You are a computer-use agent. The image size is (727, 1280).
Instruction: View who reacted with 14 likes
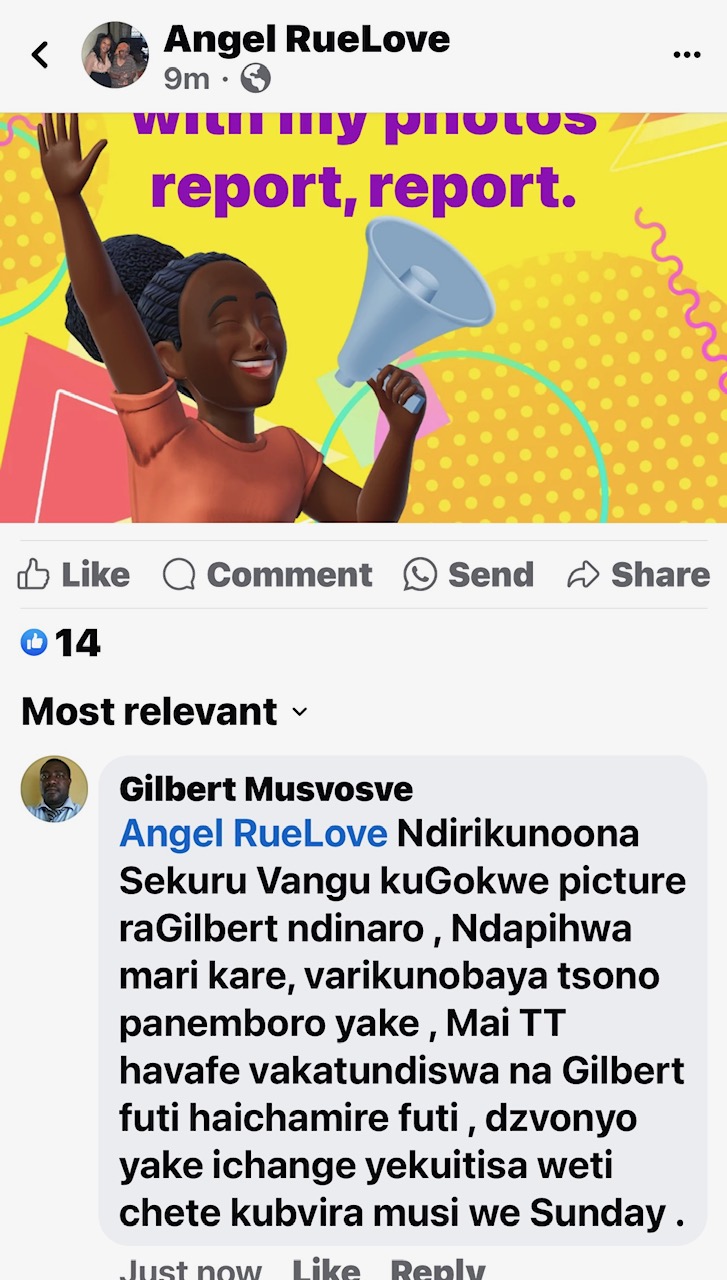61,643
